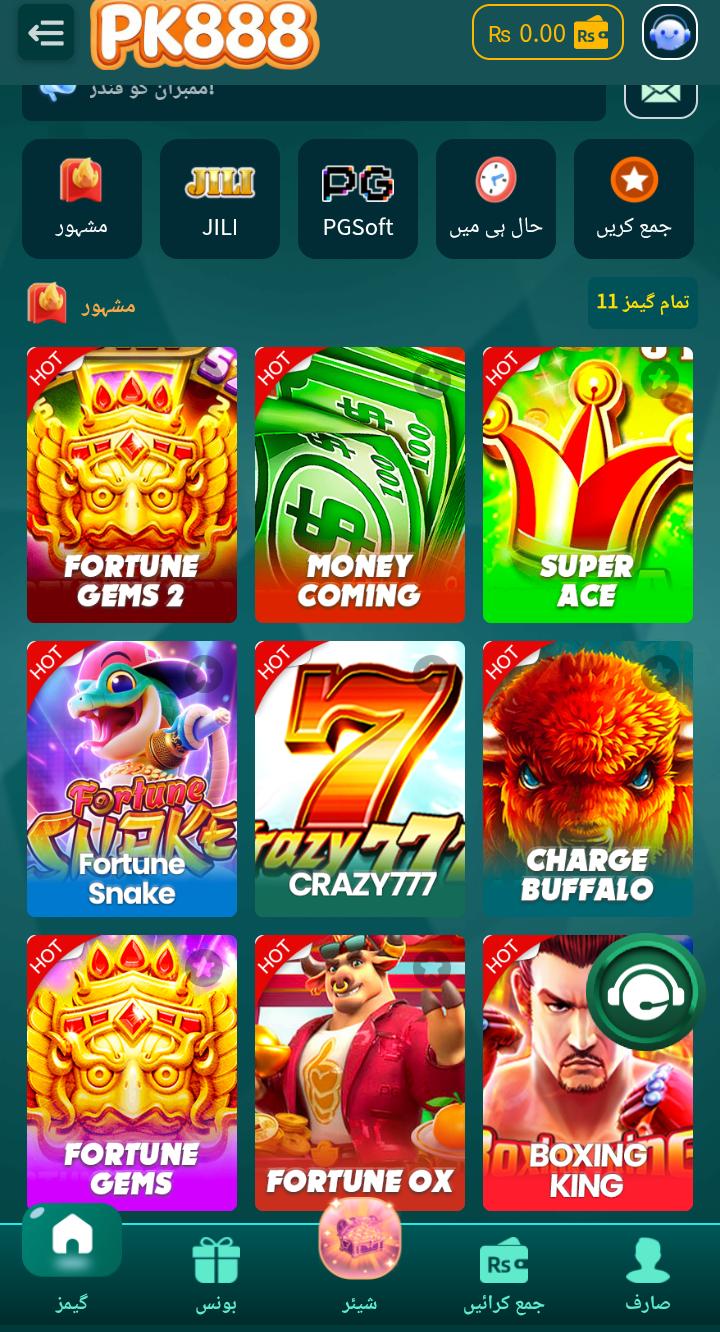Select the حال ہی میں recent category
This screenshot has width=720, height=1332.
tap(496, 199)
